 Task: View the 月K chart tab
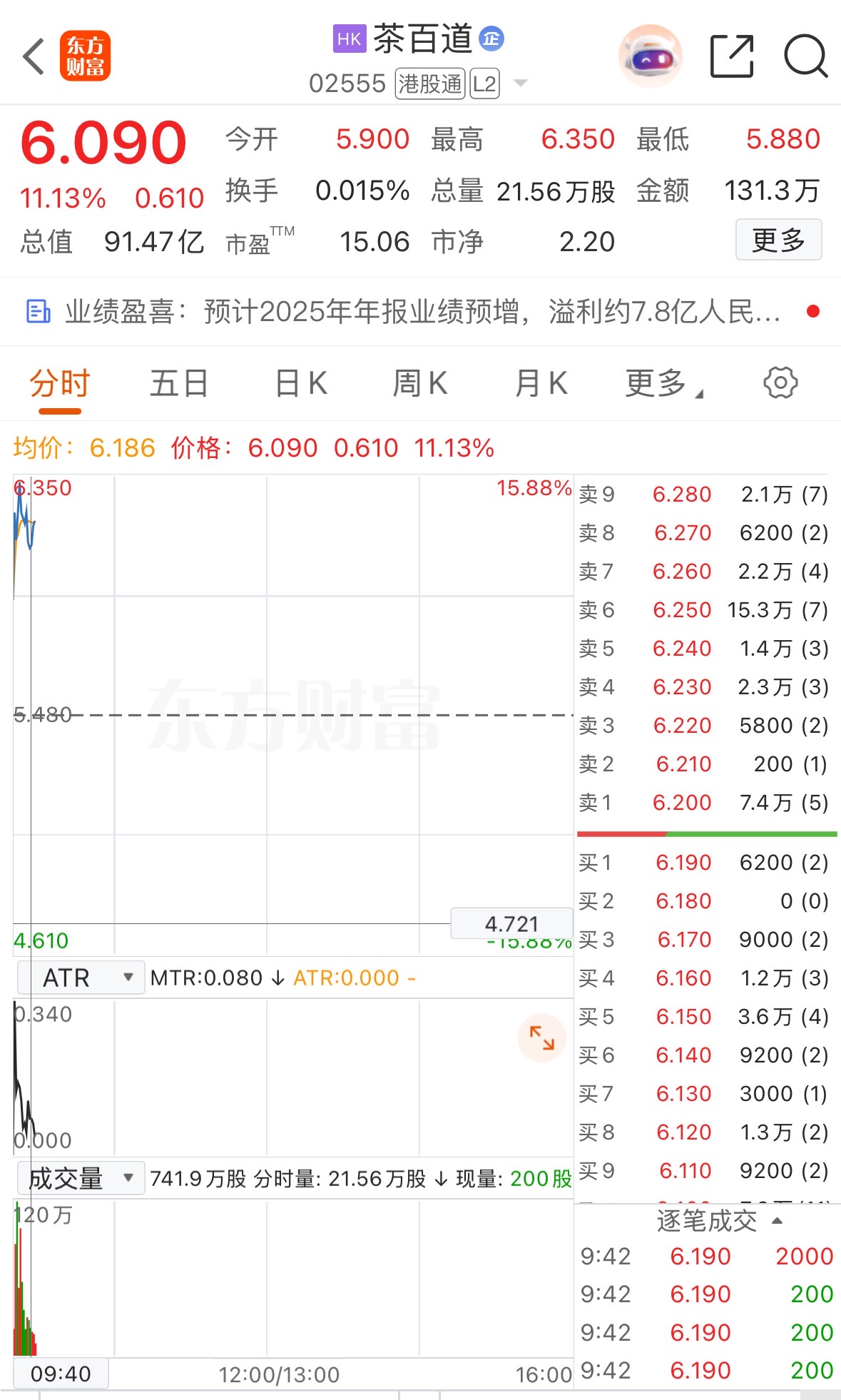point(541,384)
